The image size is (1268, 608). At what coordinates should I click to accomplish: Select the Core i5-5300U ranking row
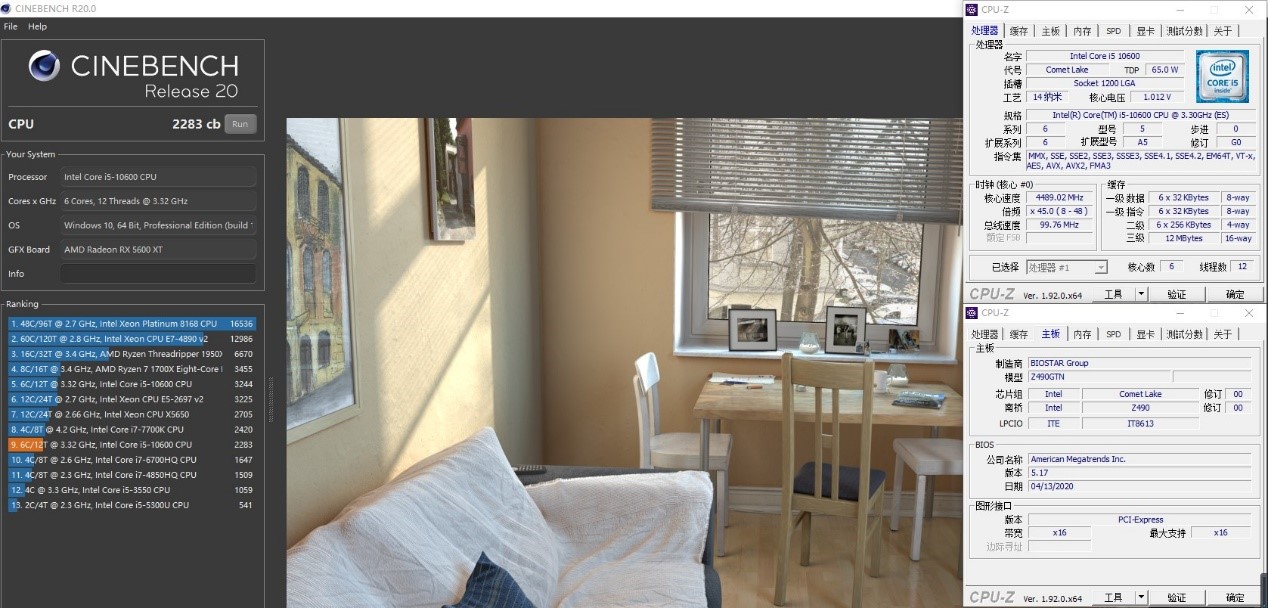point(132,505)
